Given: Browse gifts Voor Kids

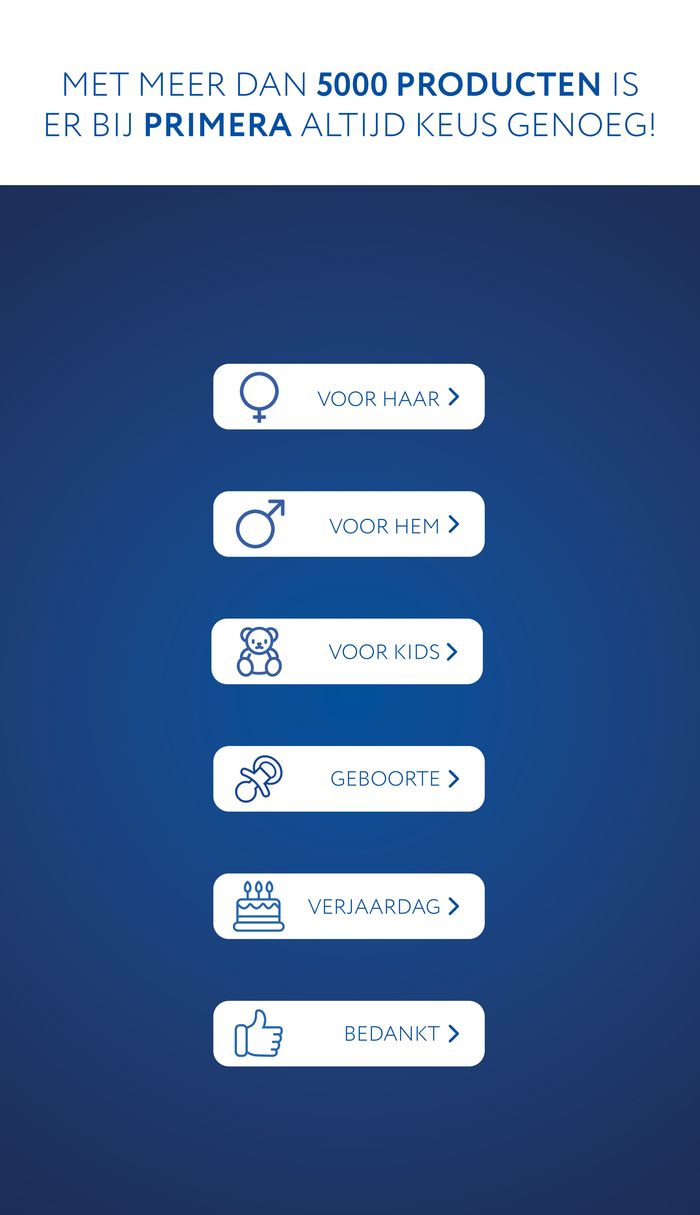Looking at the screenshot, I should point(347,651).
